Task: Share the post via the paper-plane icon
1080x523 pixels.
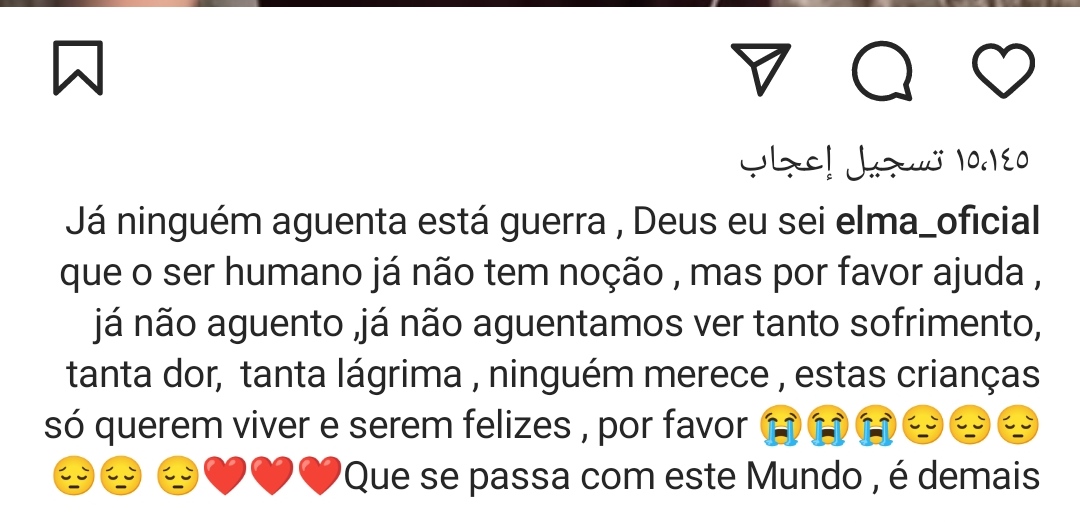Action: [x=761, y=70]
